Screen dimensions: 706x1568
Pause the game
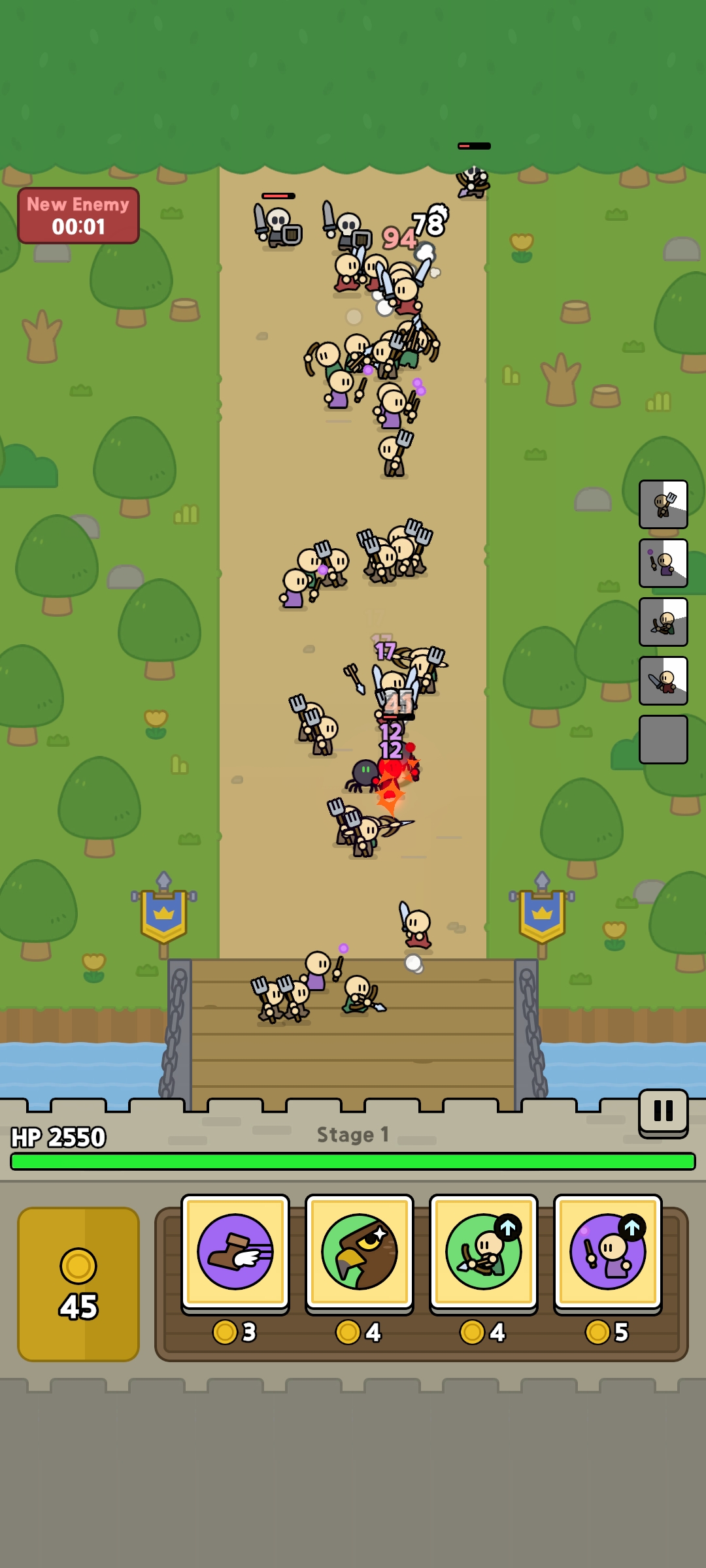click(x=663, y=1111)
